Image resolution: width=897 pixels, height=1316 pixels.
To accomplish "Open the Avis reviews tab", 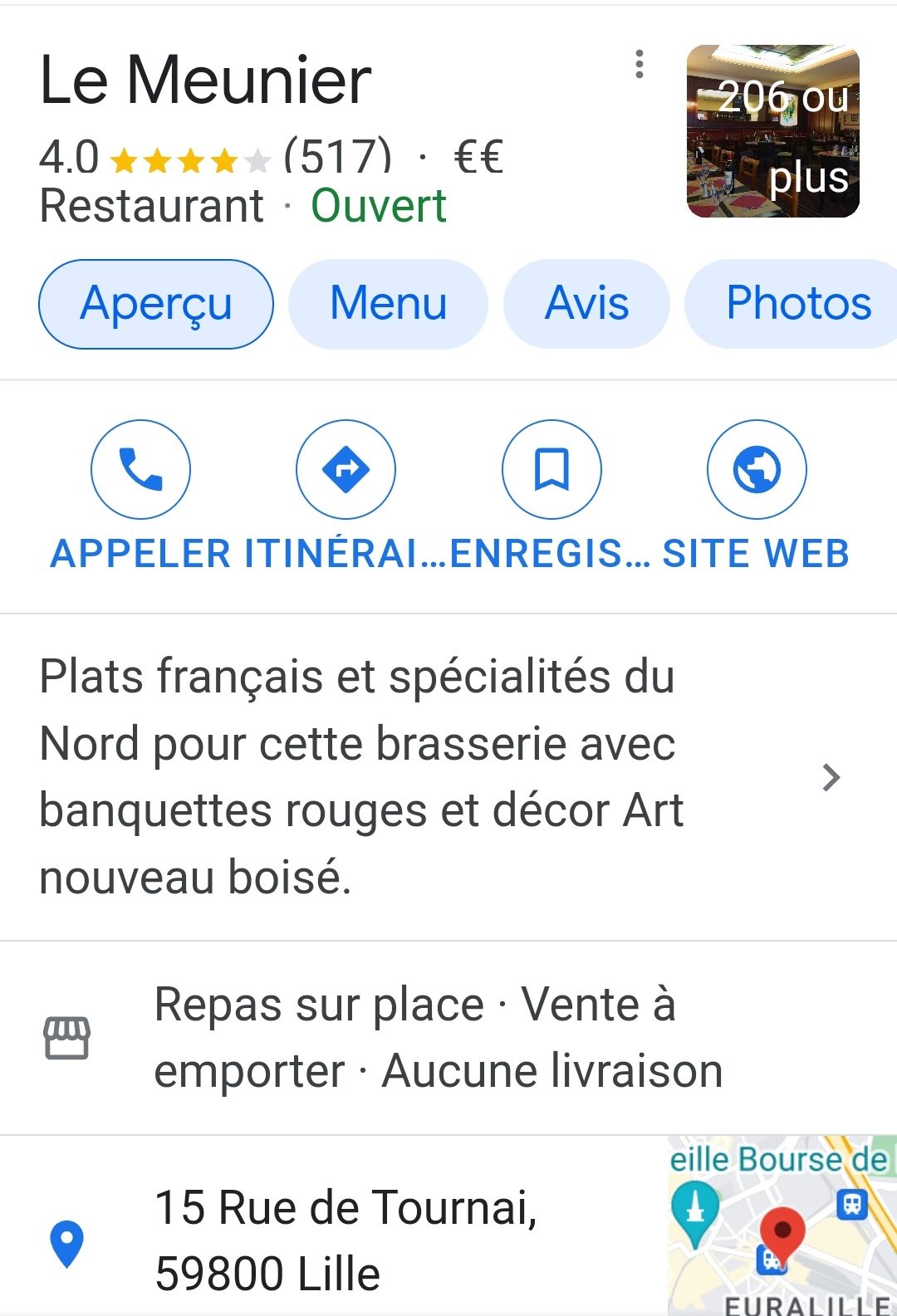I will pyautogui.click(x=586, y=304).
